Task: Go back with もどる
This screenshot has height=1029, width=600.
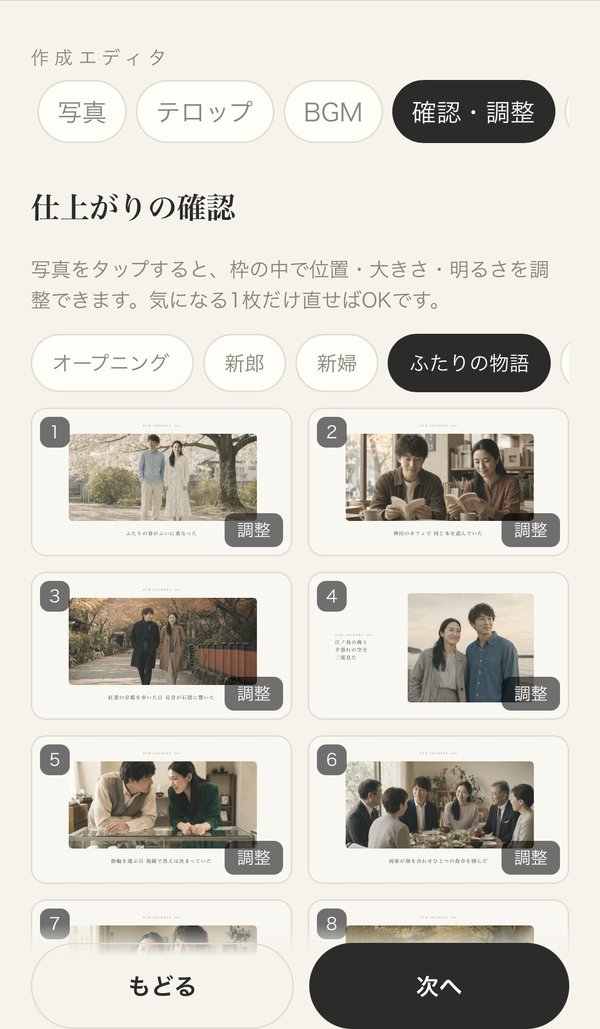Action: [162, 986]
